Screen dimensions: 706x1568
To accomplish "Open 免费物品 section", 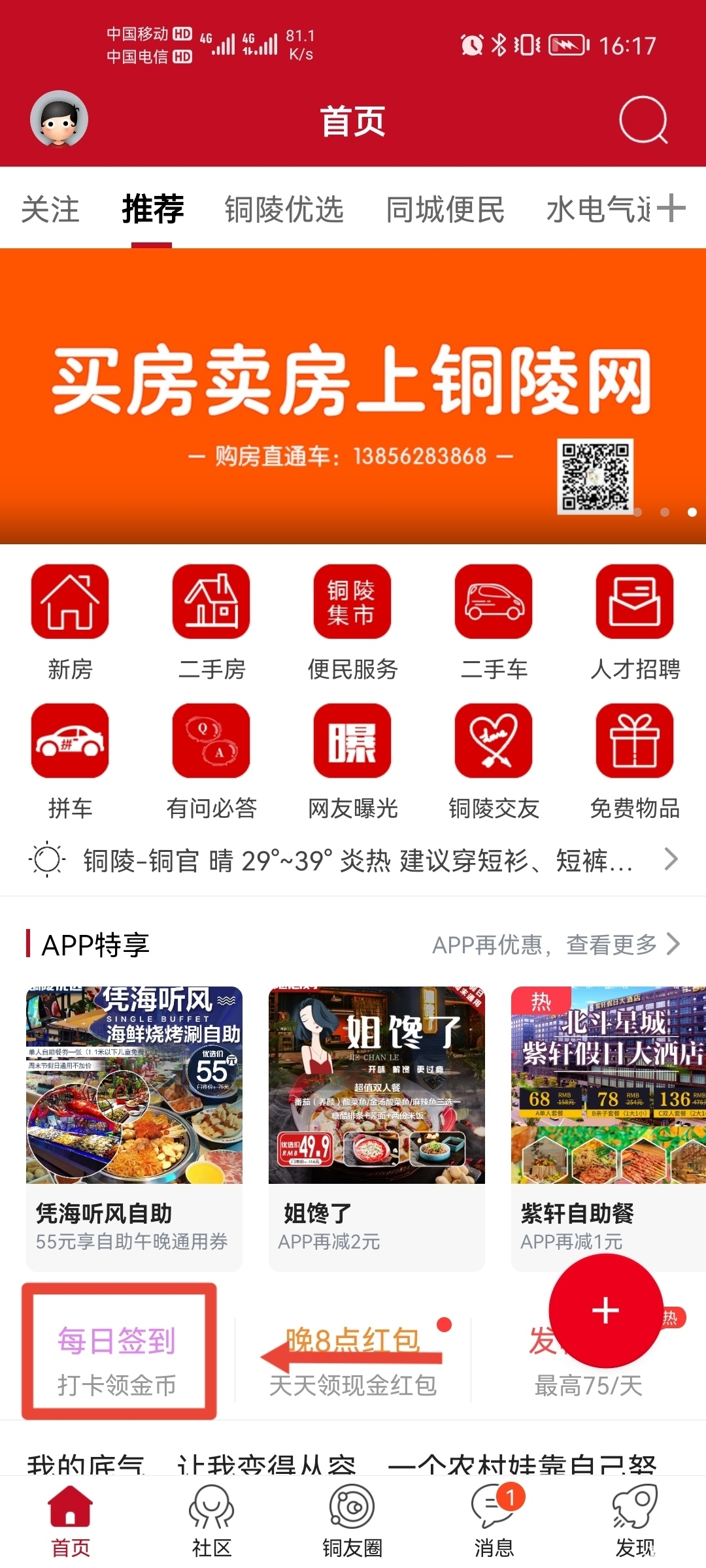I will click(x=634, y=760).
